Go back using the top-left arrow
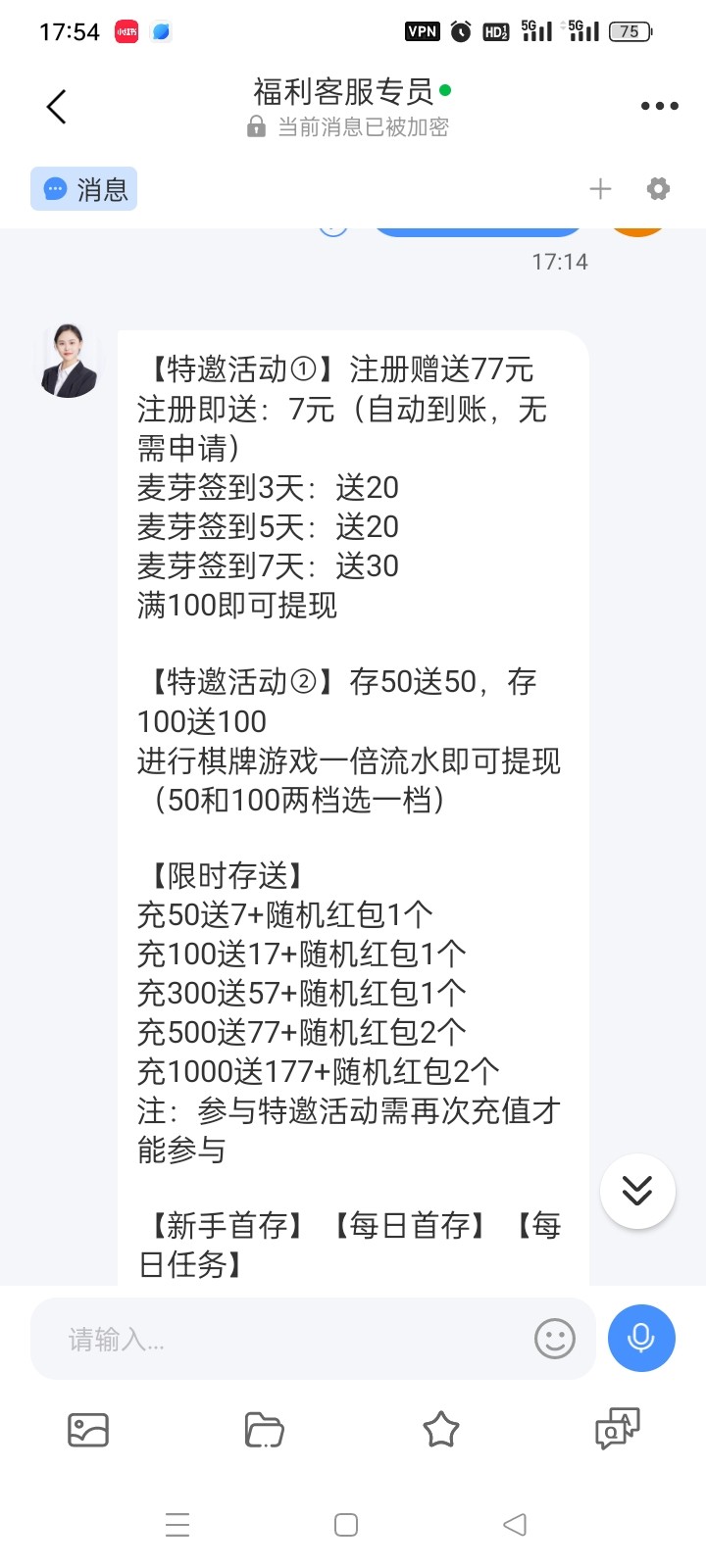Screen dimensions: 706x1568 (x=57, y=107)
